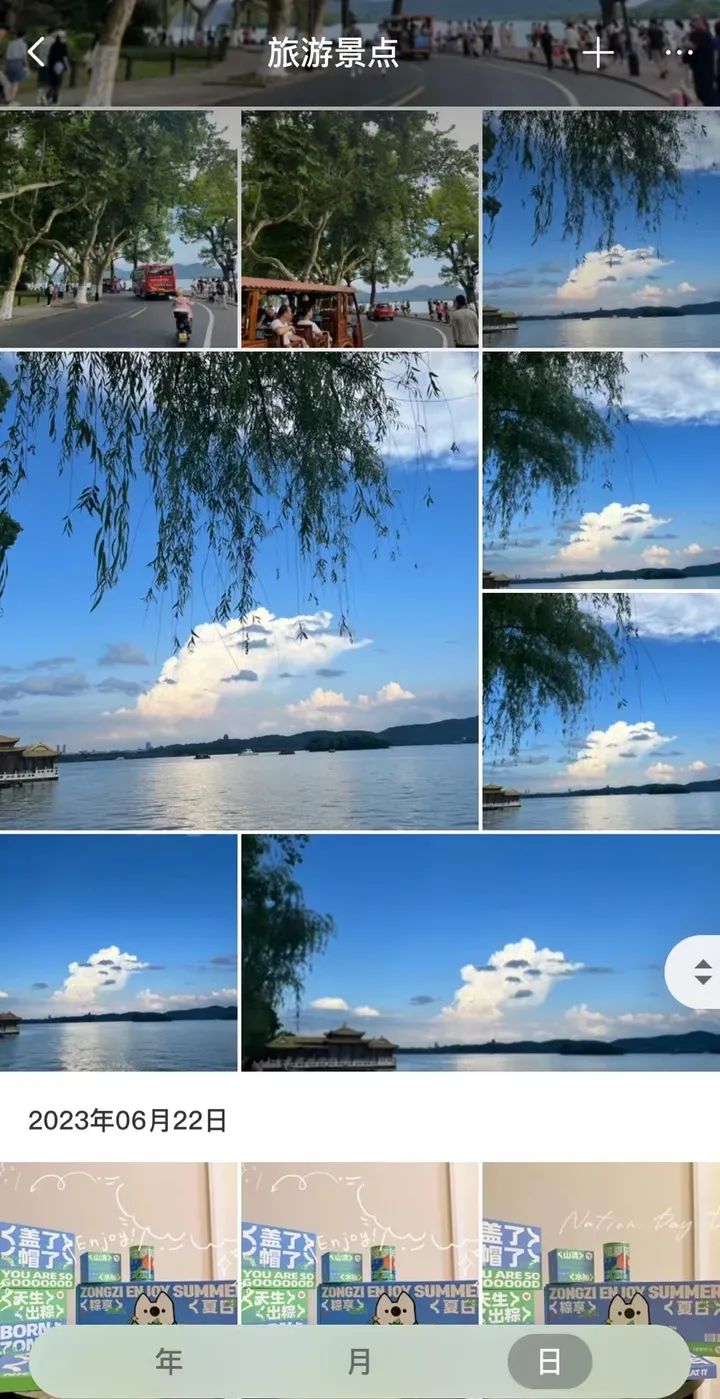Open the large willow and lake photo
The image size is (720, 1399).
pyautogui.click(x=239, y=590)
